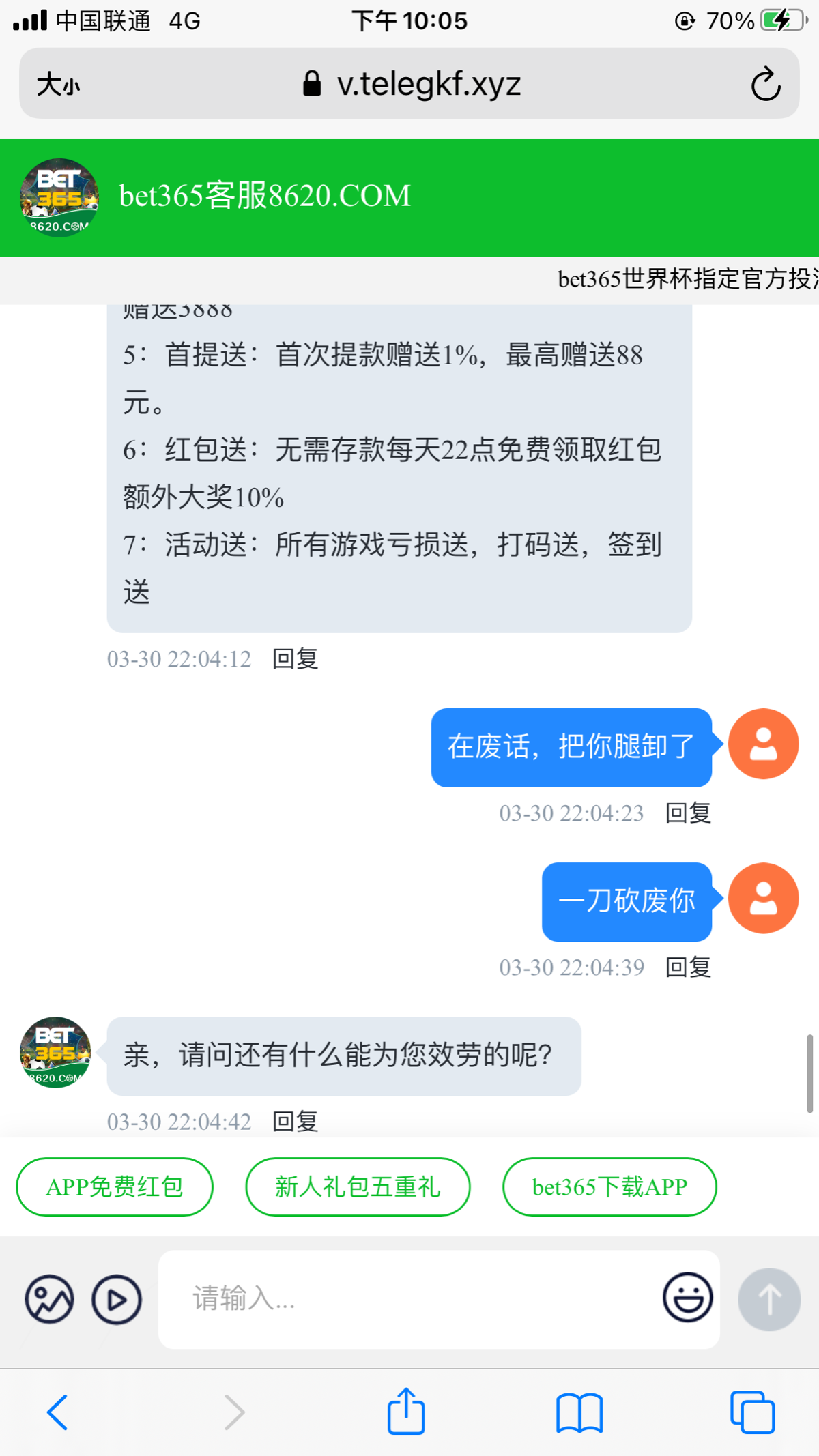Image resolution: width=819 pixels, height=1456 pixels.
Task: Show all open Safari tabs
Action: 752,1412
